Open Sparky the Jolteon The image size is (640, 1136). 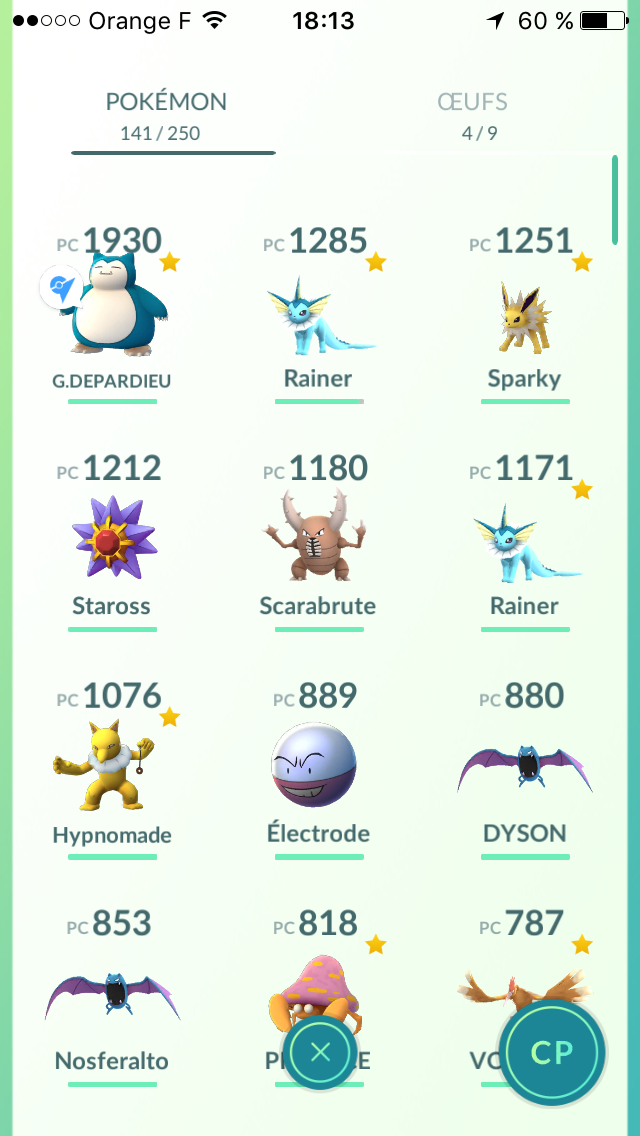(525, 314)
